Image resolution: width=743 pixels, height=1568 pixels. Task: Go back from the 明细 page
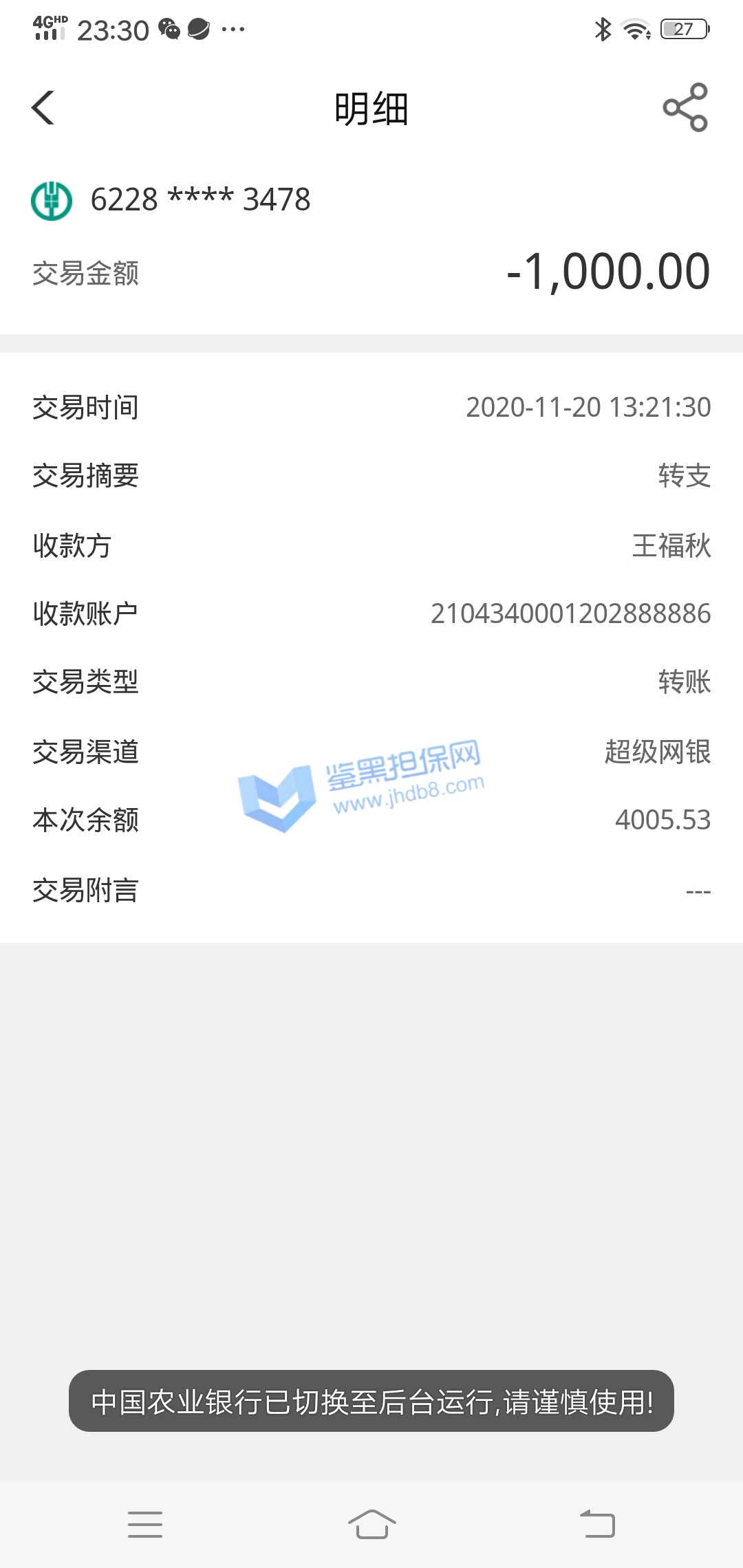(x=43, y=108)
